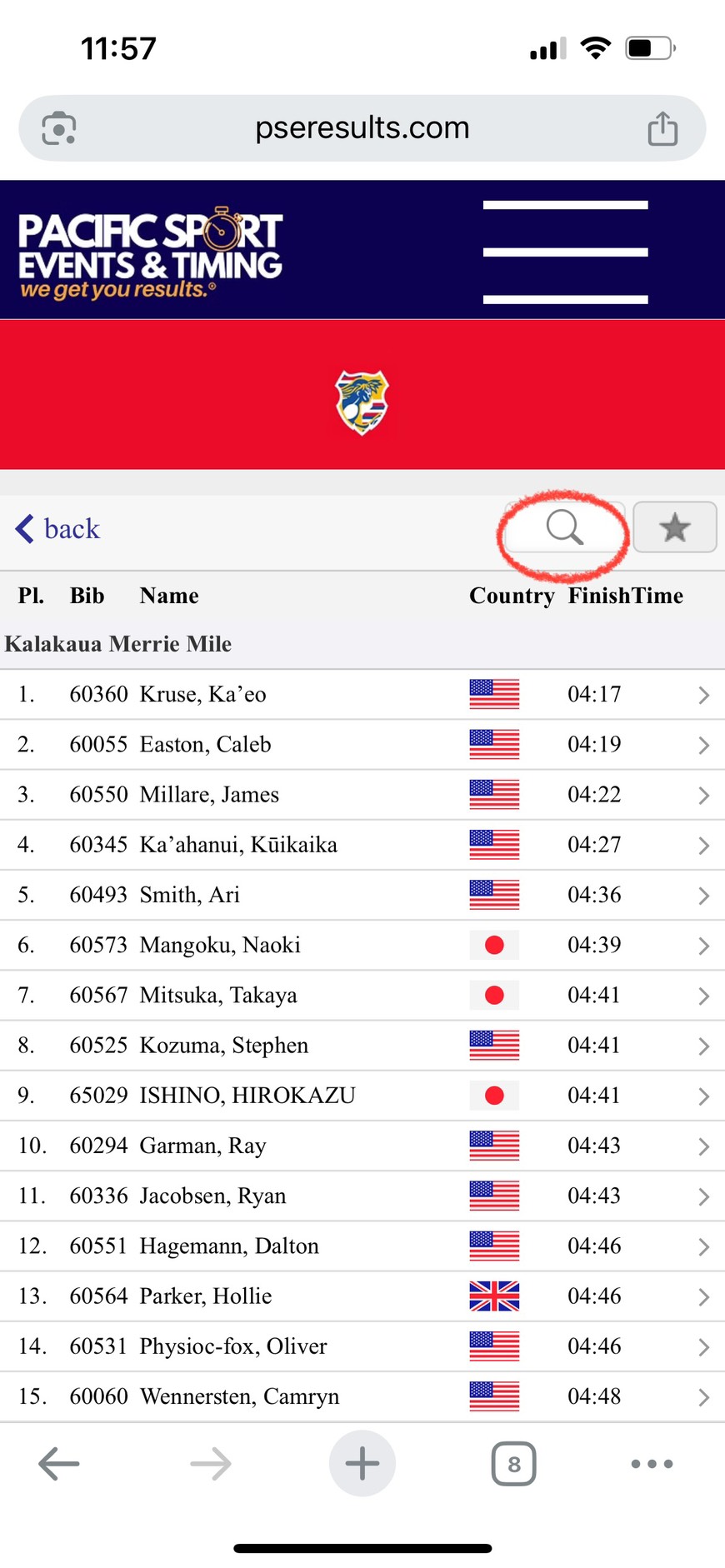Open a new browser tab
Image resolution: width=725 pixels, height=1568 pixels.
coord(362,1464)
